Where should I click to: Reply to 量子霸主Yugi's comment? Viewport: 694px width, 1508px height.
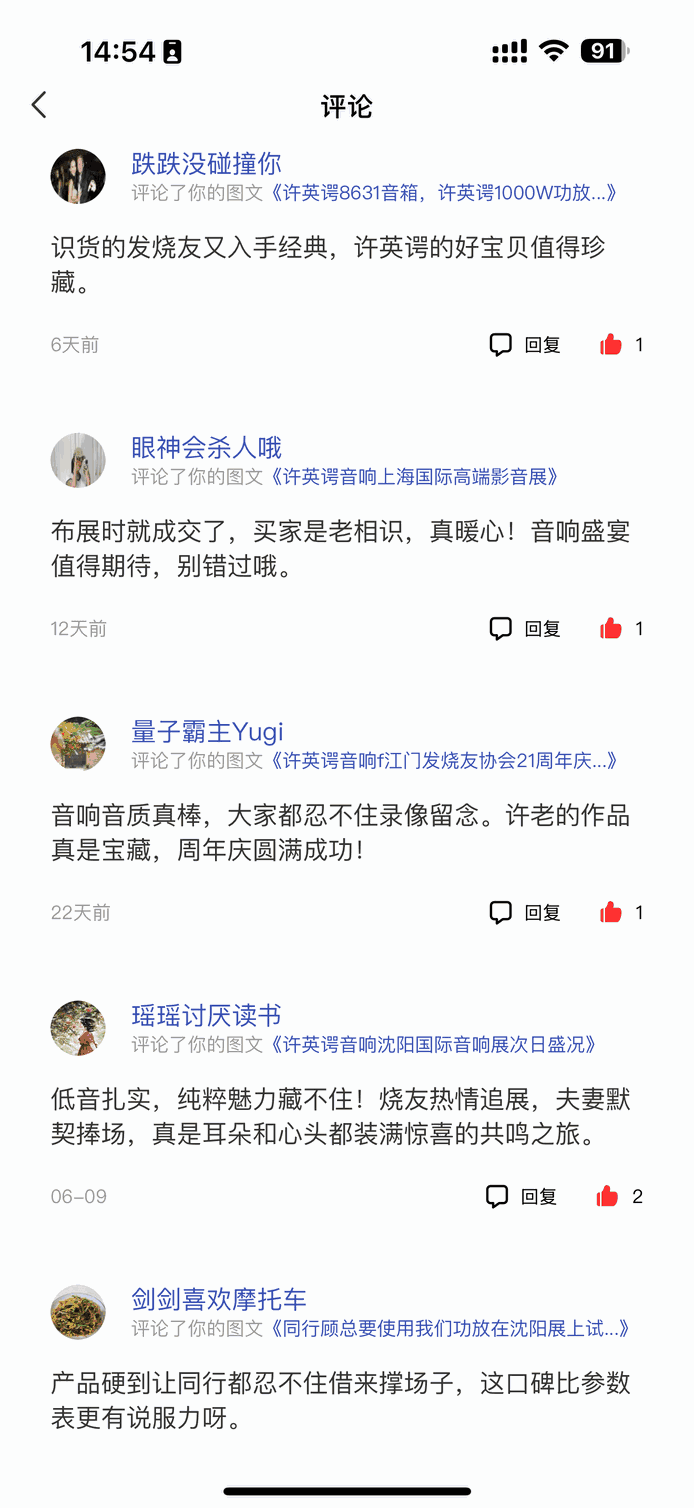point(525,913)
